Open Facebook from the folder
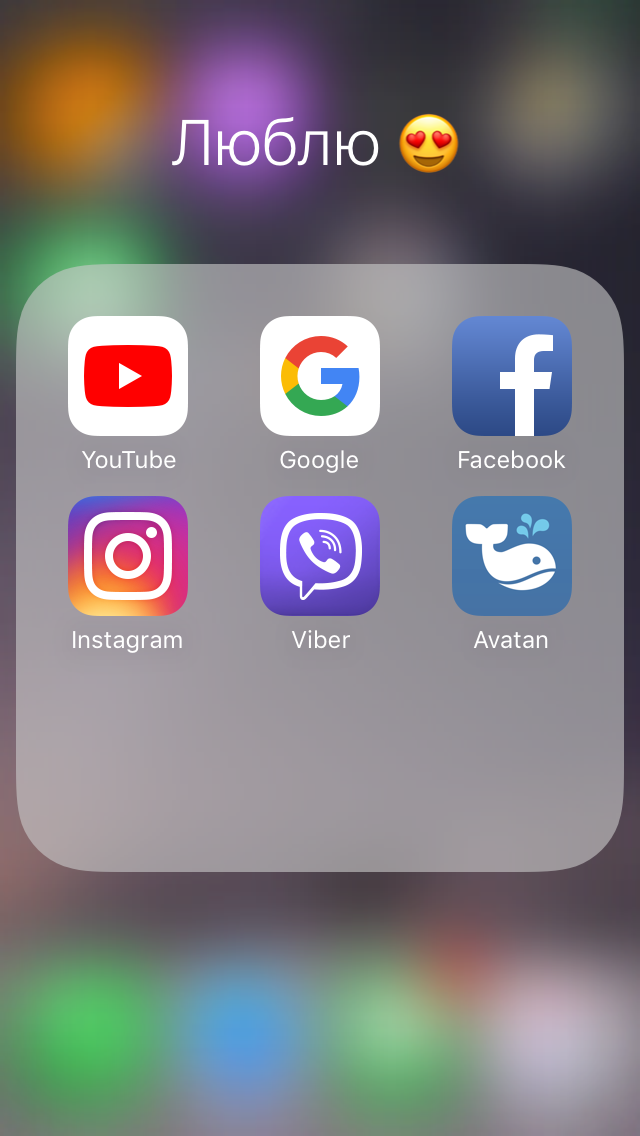 (512, 376)
